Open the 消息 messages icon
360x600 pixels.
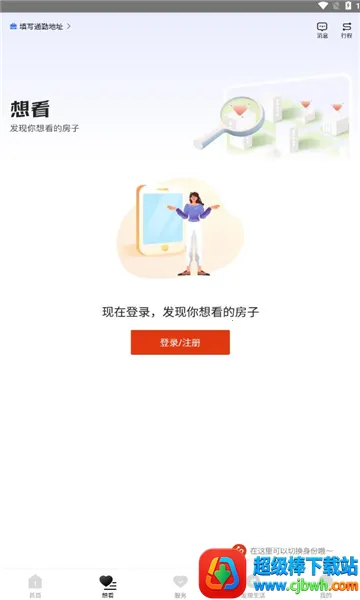click(322, 30)
